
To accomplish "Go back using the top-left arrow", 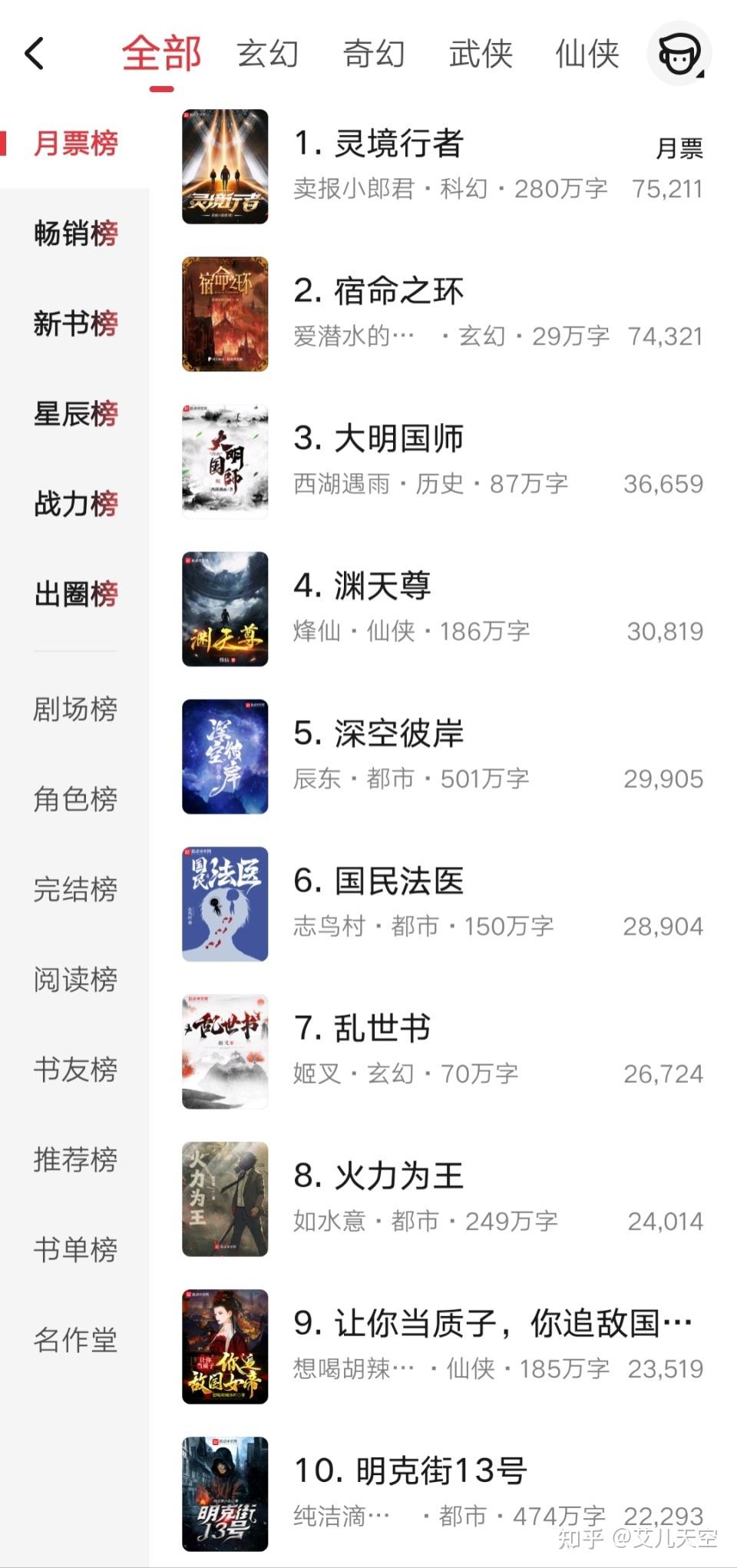I will 35,54.
